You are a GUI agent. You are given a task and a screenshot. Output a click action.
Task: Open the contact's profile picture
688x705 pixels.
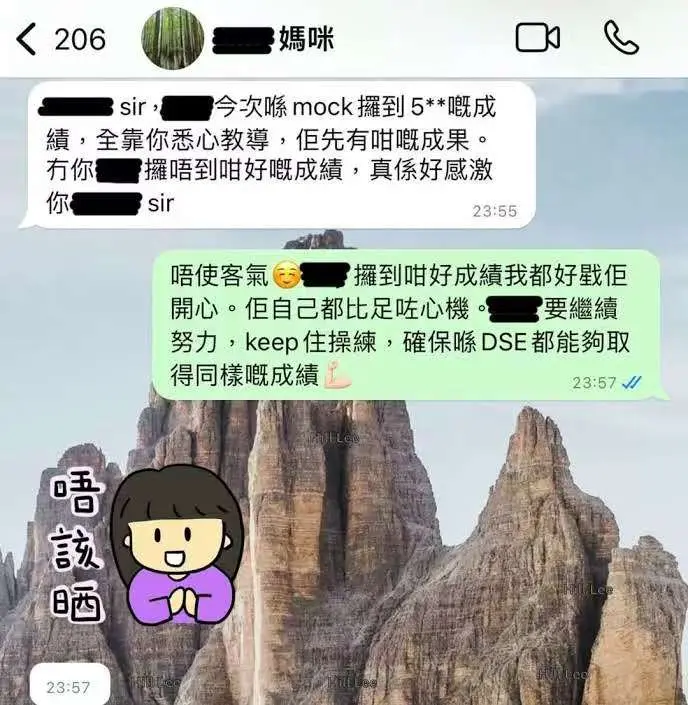[x=173, y=39]
